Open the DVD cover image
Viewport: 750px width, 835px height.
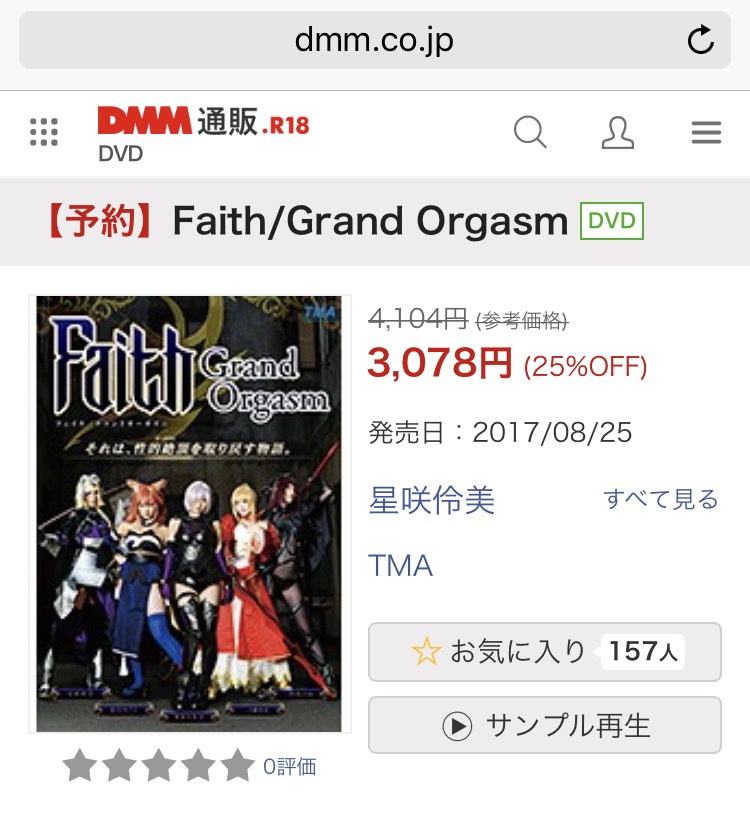tap(189, 514)
